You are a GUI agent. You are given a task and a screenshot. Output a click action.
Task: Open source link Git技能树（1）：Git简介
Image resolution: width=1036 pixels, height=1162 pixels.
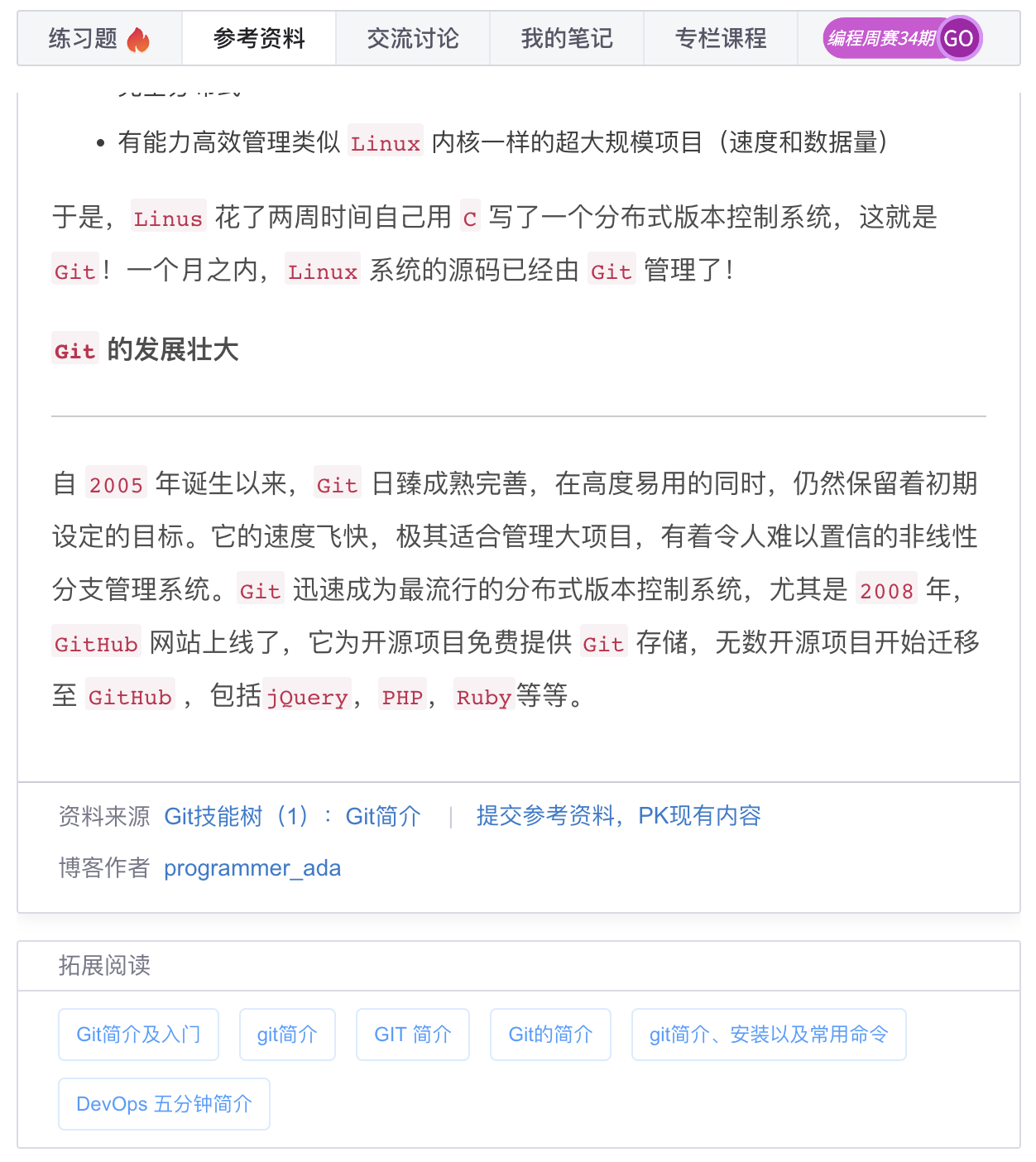tap(292, 816)
